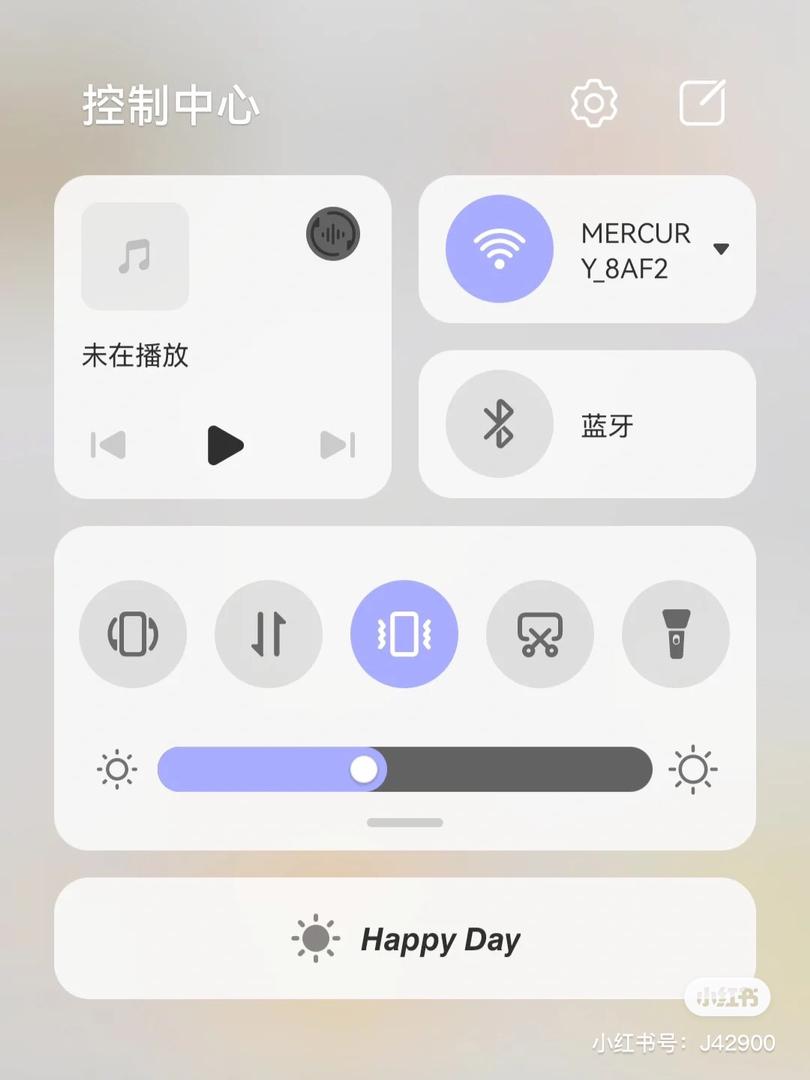The image size is (810, 1080).
Task: Edit the control center shortcuts
Action: click(702, 103)
